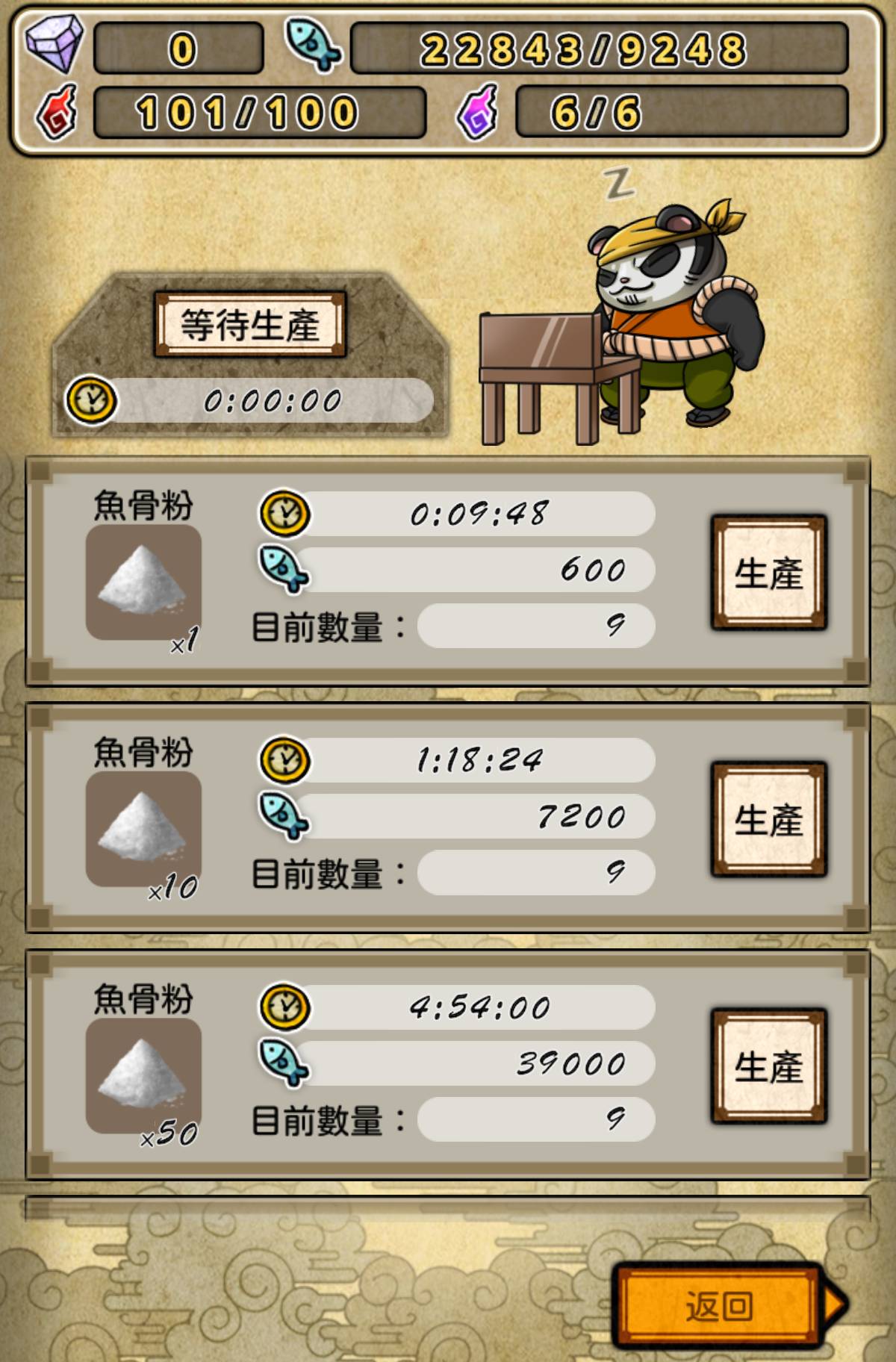The width and height of the screenshot is (896, 1362).
Task: Click the clock icon on the x1 魚骨粉 row
Action: pos(284,514)
